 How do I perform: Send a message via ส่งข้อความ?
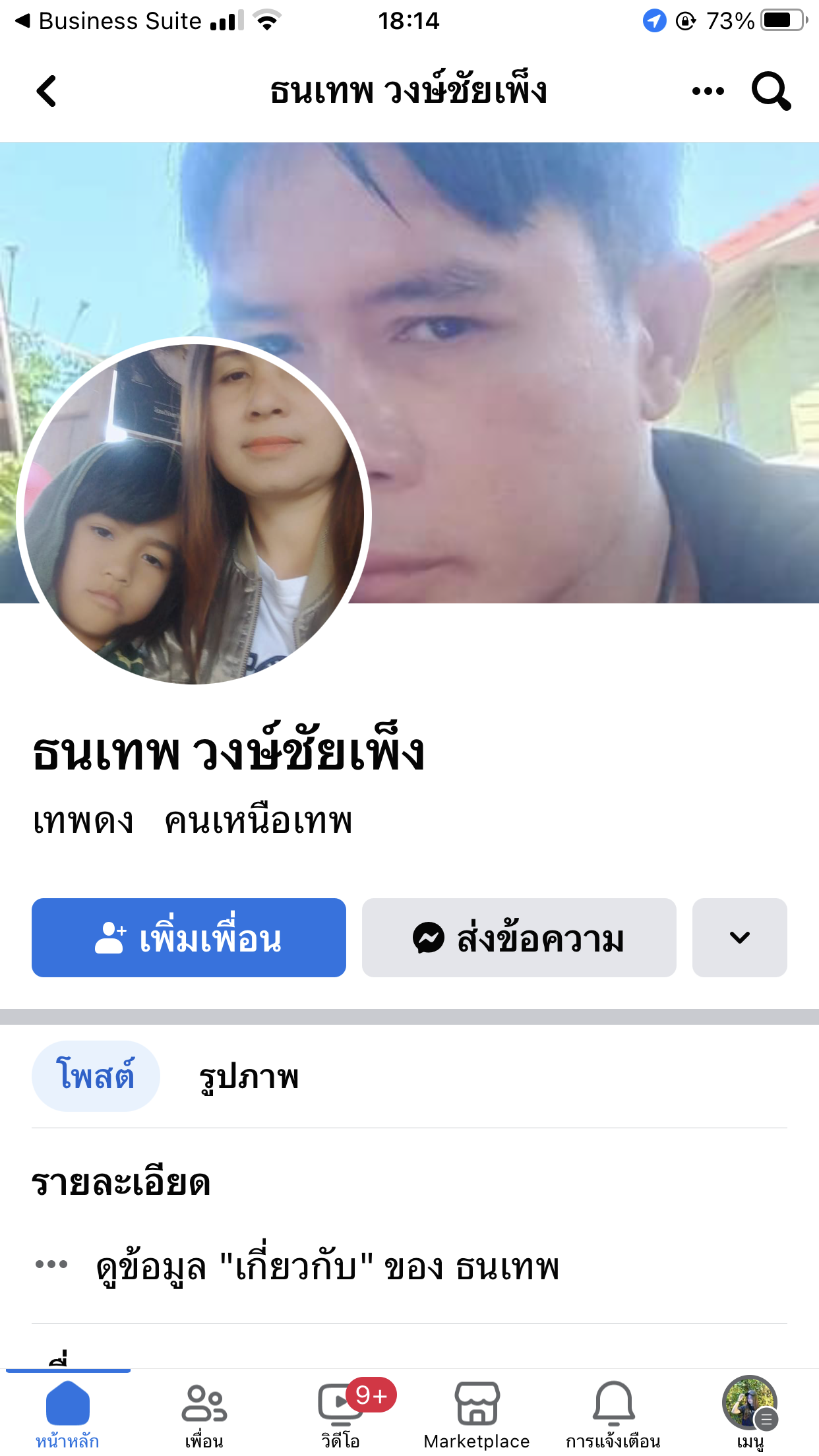tap(519, 938)
